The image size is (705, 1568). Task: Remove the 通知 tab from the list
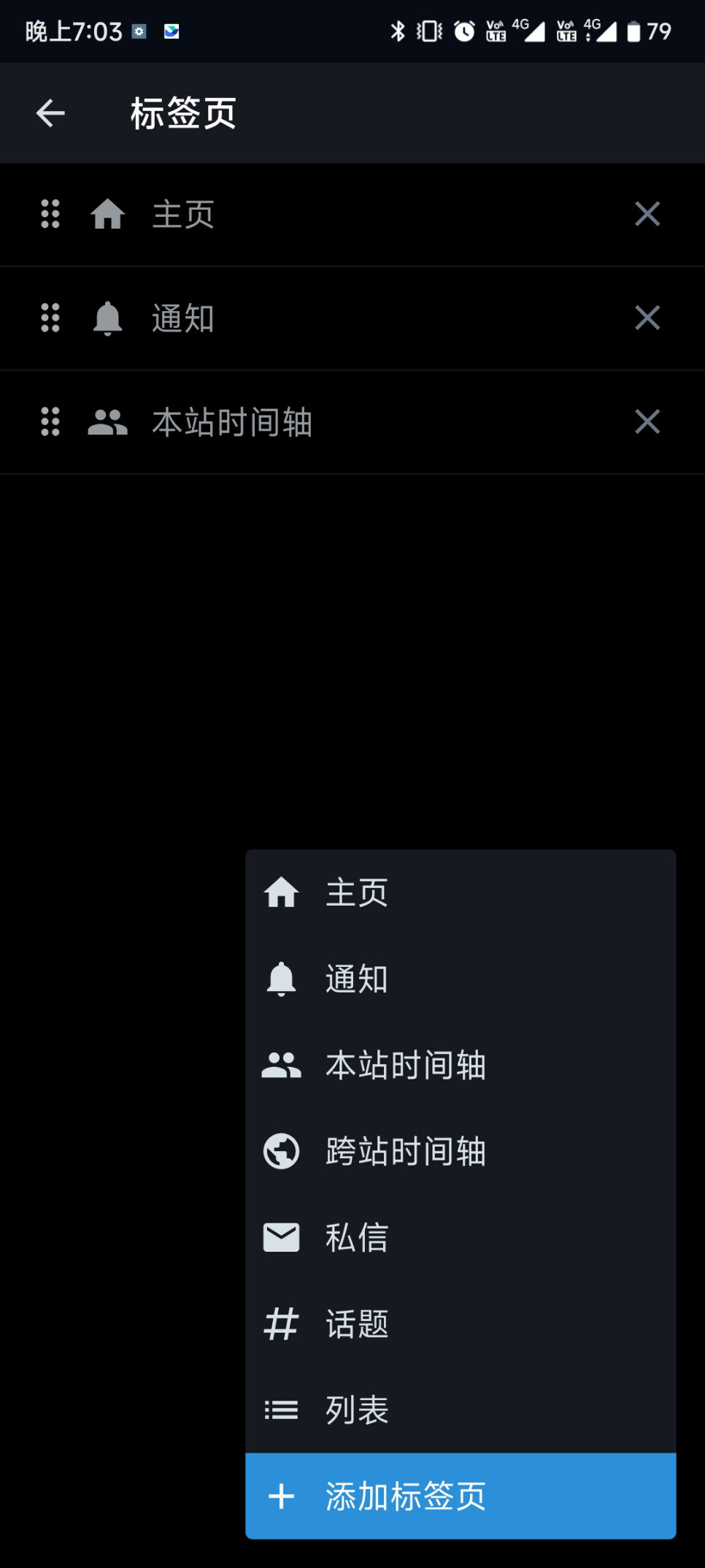pos(647,318)
